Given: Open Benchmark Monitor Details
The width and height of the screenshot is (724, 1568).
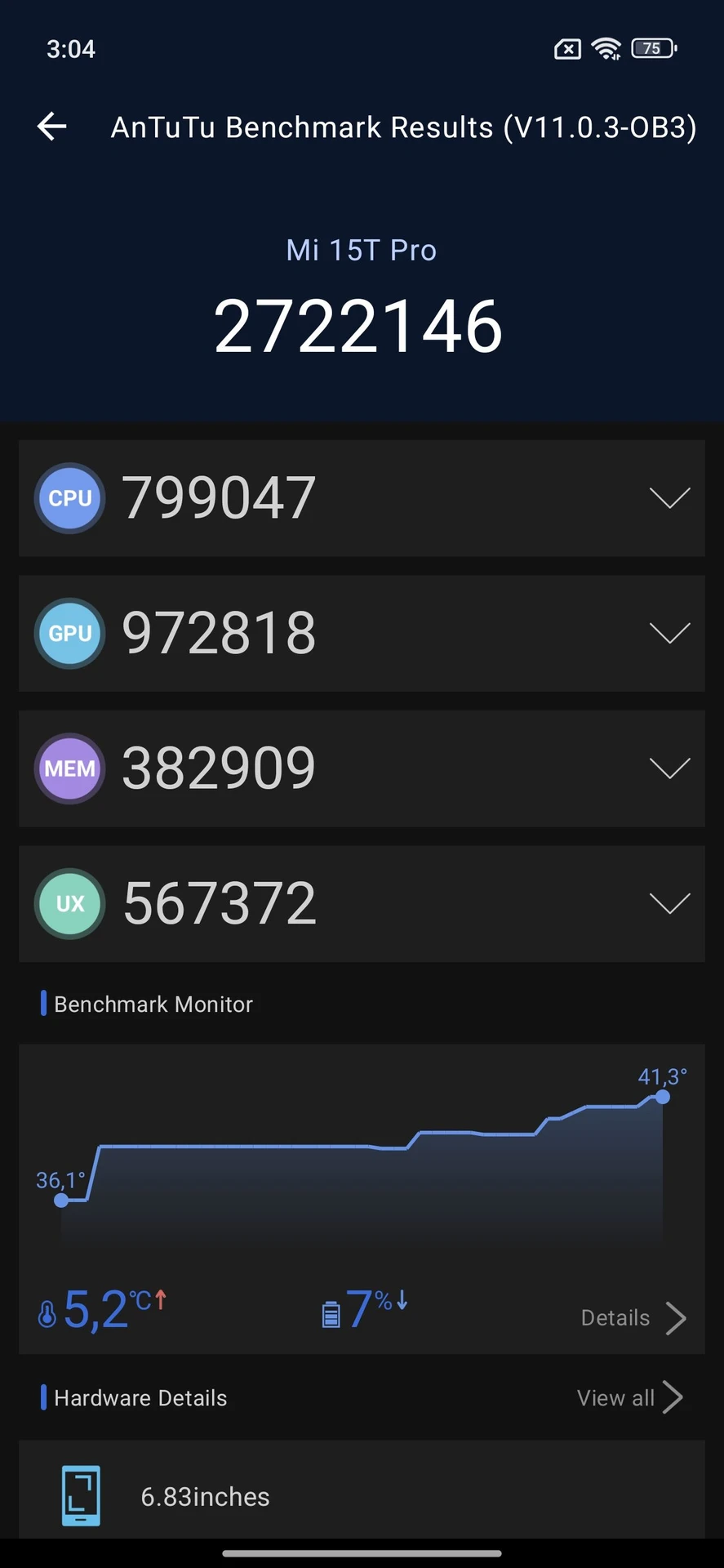Looking at the screenshot, I should pyautogui.click(x=633, y=1317).
